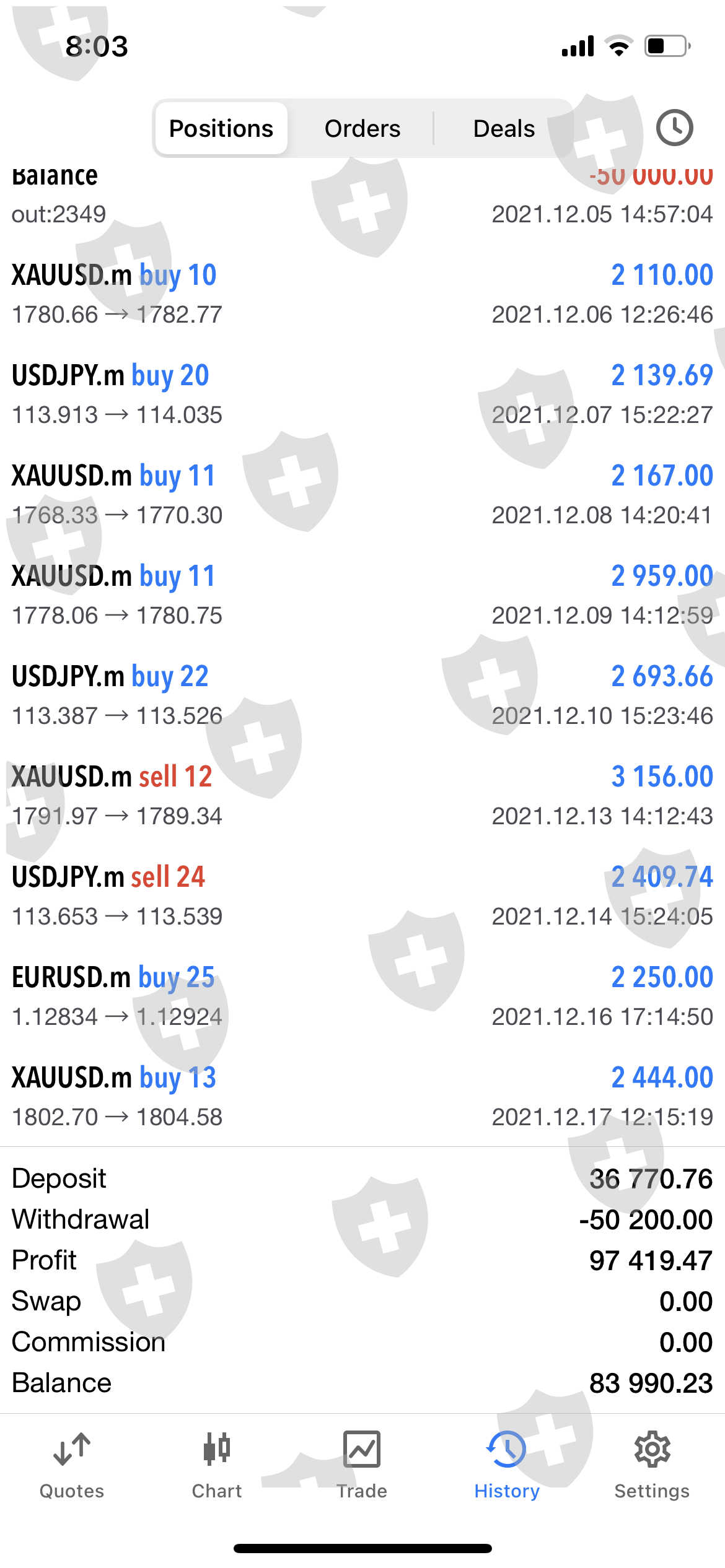Viewport: 725px width, 1568px height.
Task: Open the XAUUSD.m position with profit 2 167.00
Action: pos(362,495)
